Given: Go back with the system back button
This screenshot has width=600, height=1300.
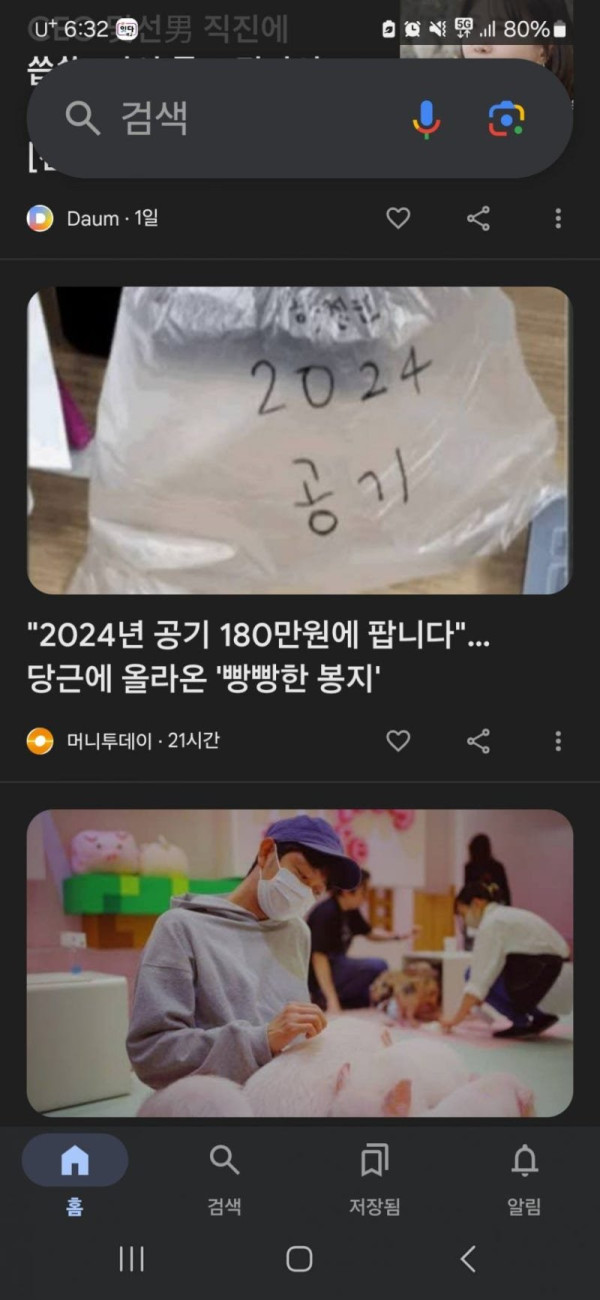Looking at the screenshot, I should point(467,1259).
